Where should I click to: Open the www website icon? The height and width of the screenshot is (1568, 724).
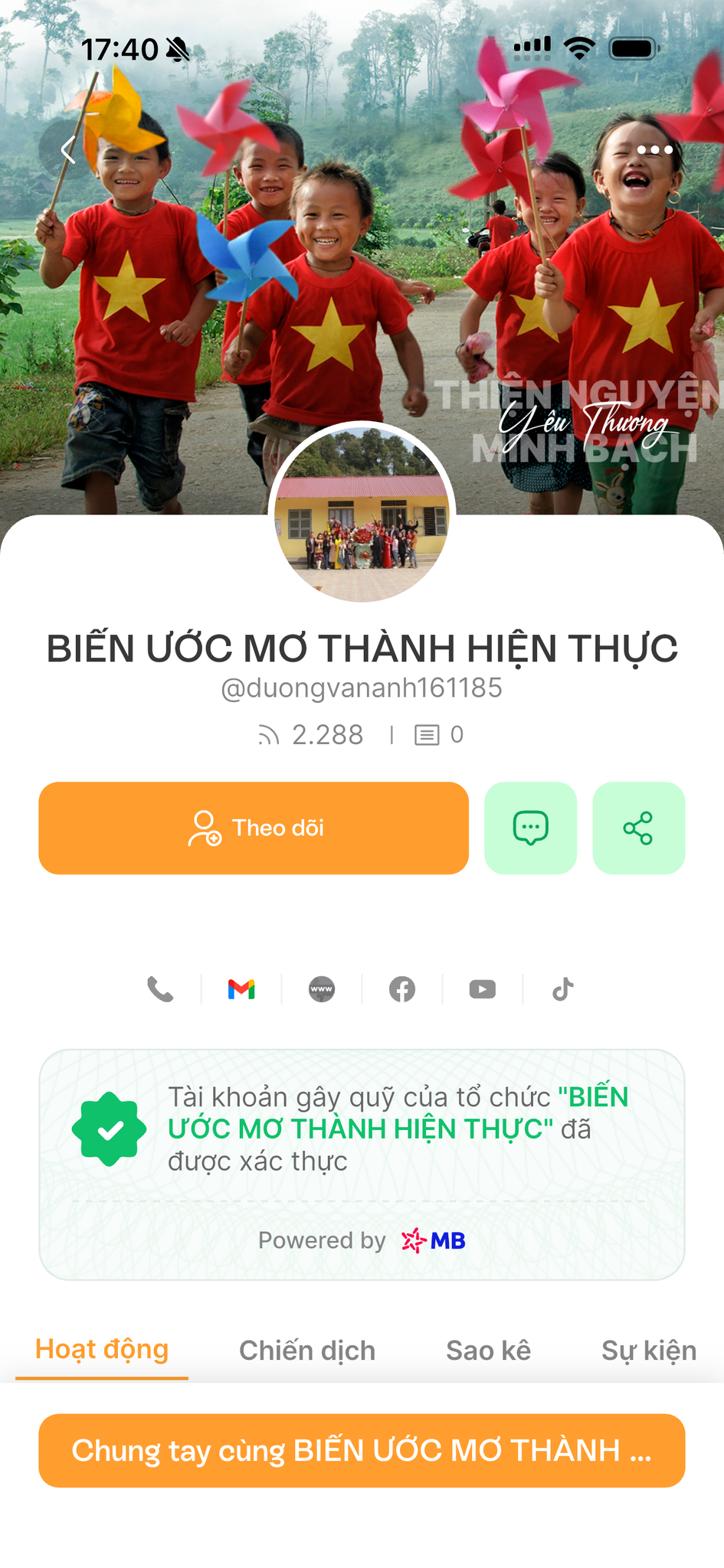click(322, 989)
